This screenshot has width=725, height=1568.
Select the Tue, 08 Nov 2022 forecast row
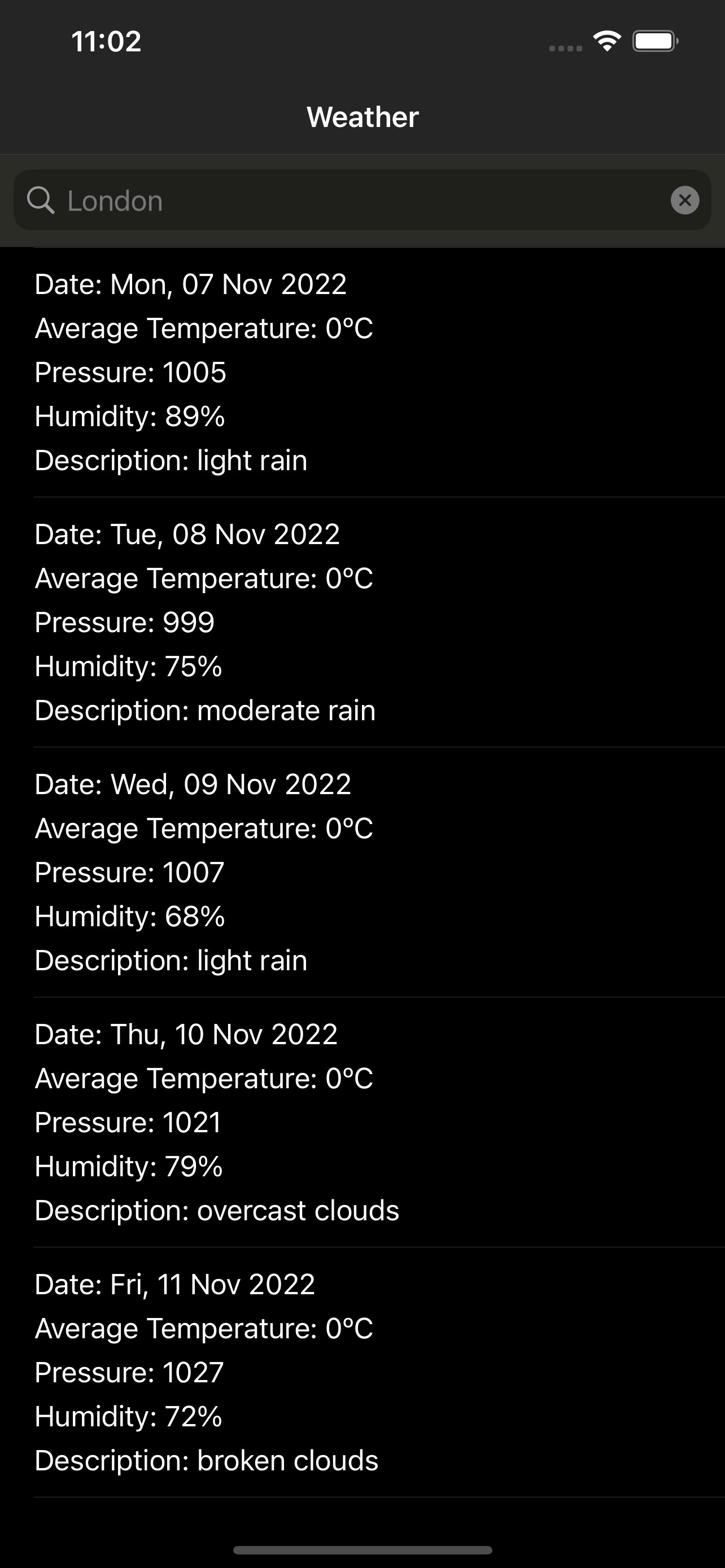(x=362, y=622)
